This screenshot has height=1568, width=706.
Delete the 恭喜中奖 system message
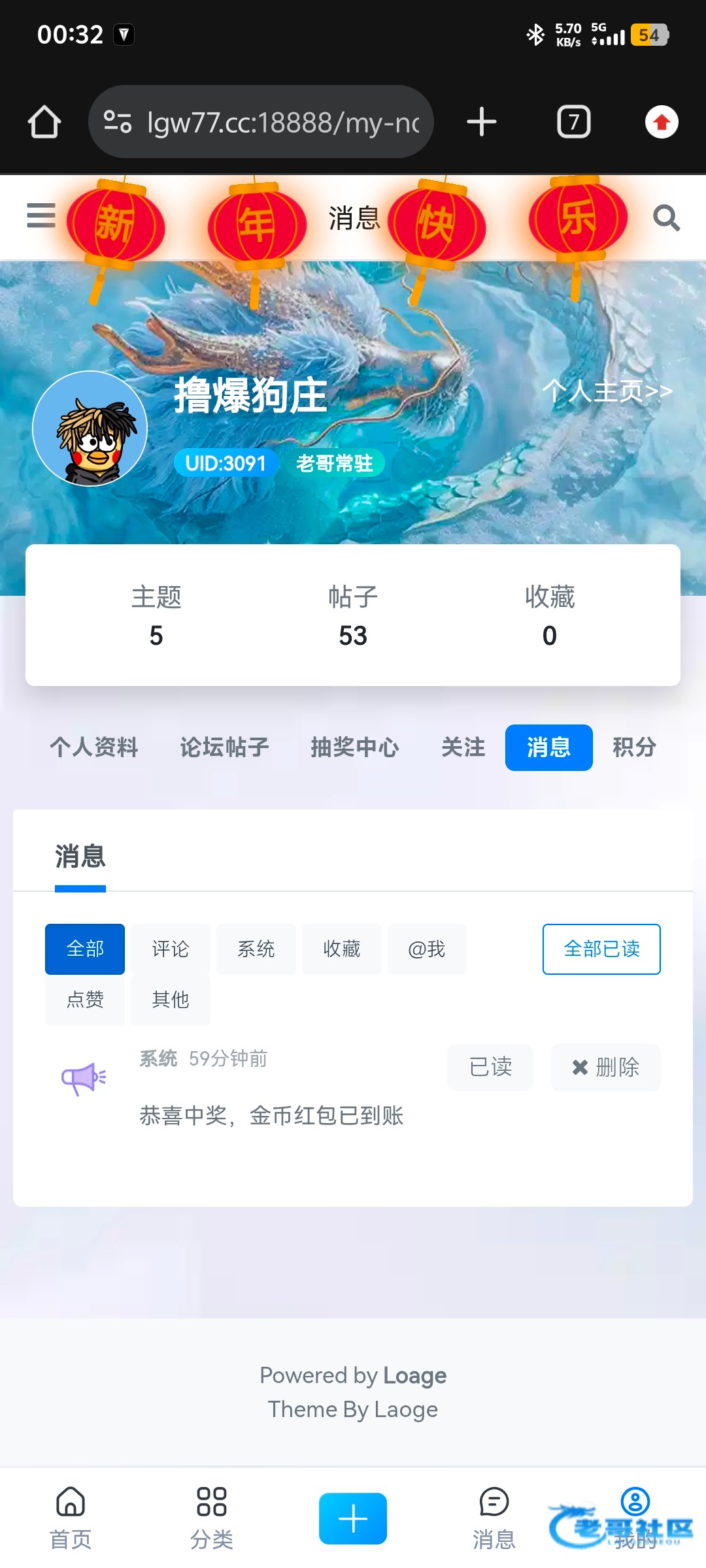[x=605, y=1068]
